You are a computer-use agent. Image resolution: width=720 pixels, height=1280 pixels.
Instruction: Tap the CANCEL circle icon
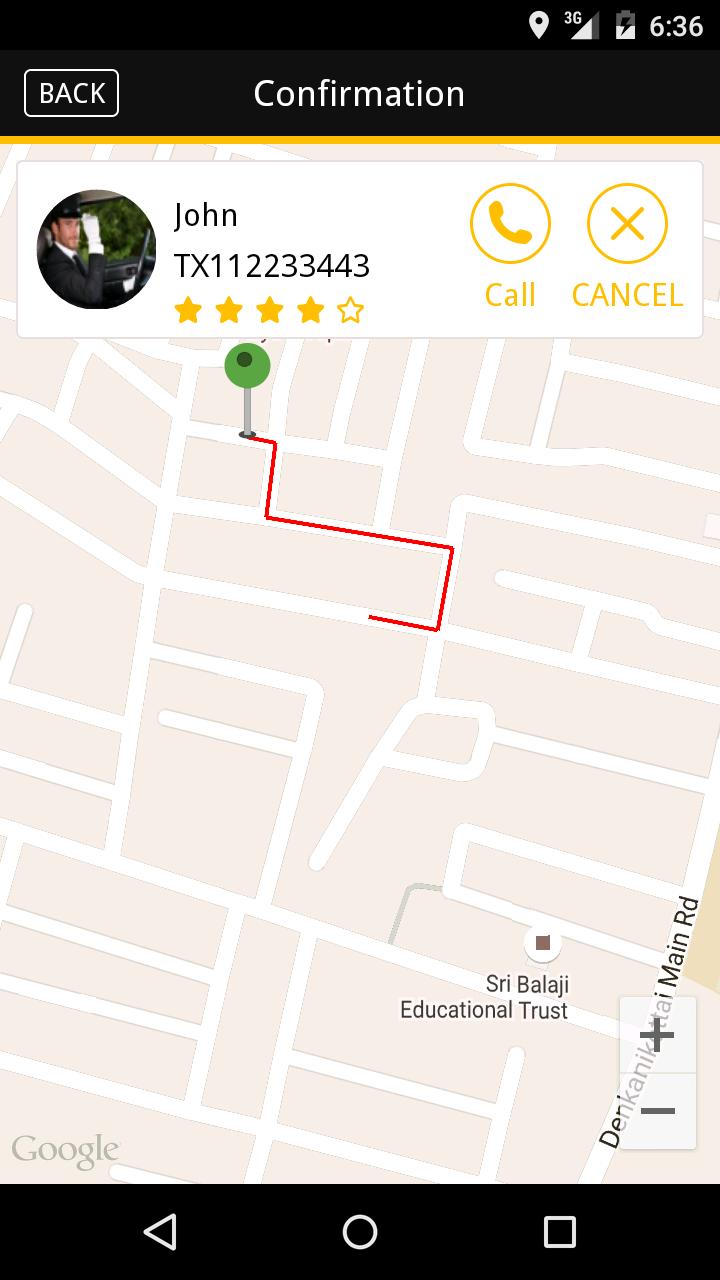pyautogui.click(x=627, y=222)
